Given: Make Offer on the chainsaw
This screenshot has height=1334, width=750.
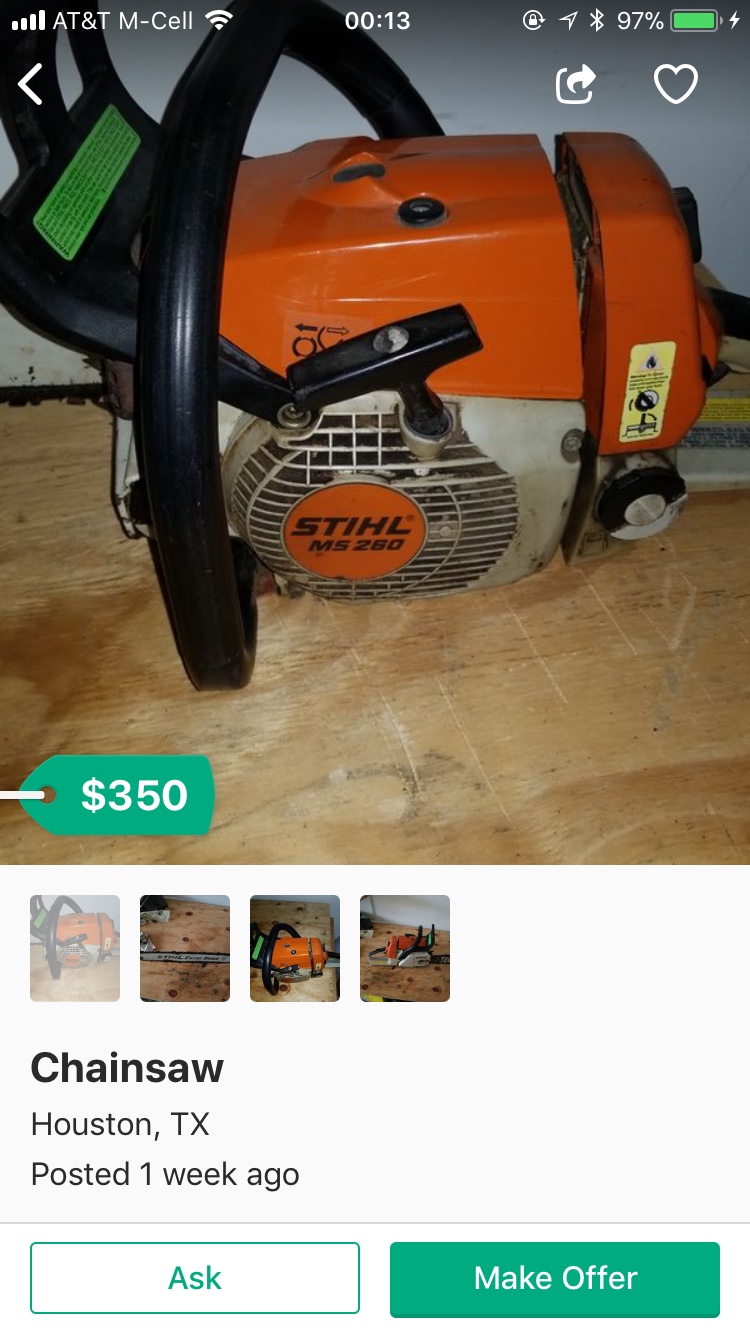Looking at the screenshot, I should 555,1277.
